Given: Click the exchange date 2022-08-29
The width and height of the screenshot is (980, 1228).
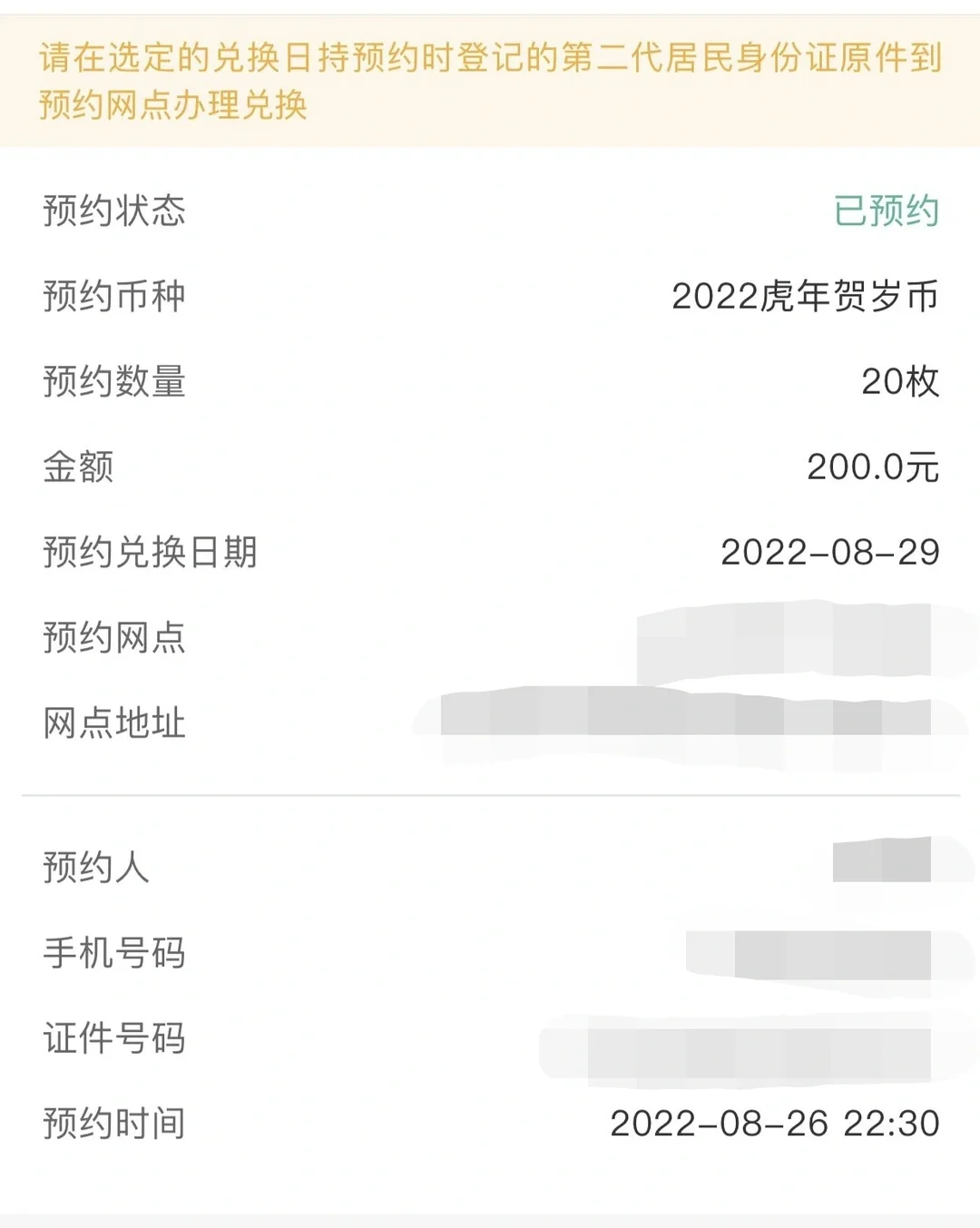Looking at the screenshot, I should [830, 552].
